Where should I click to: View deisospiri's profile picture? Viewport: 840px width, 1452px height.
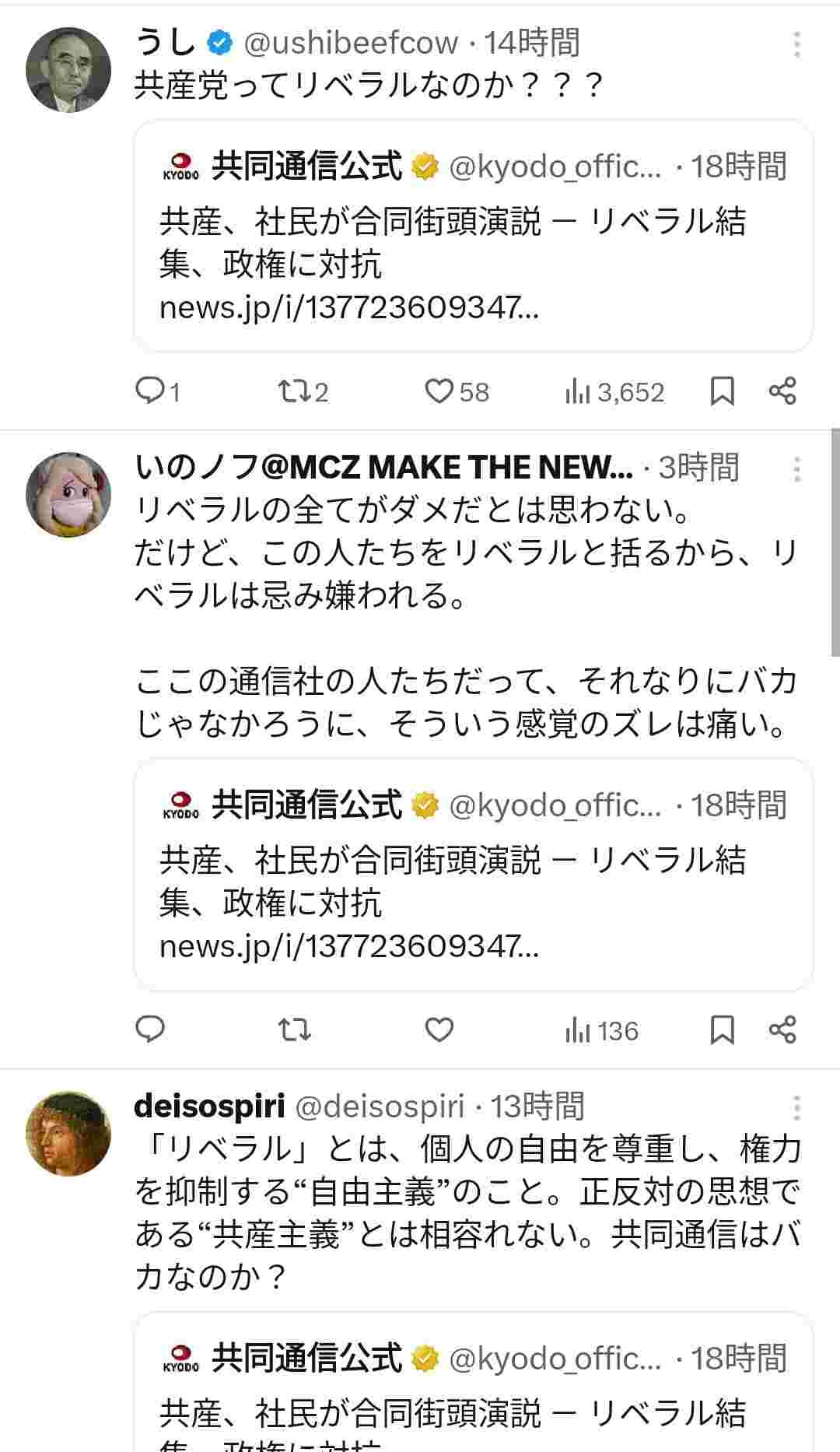coord(68,1134)
